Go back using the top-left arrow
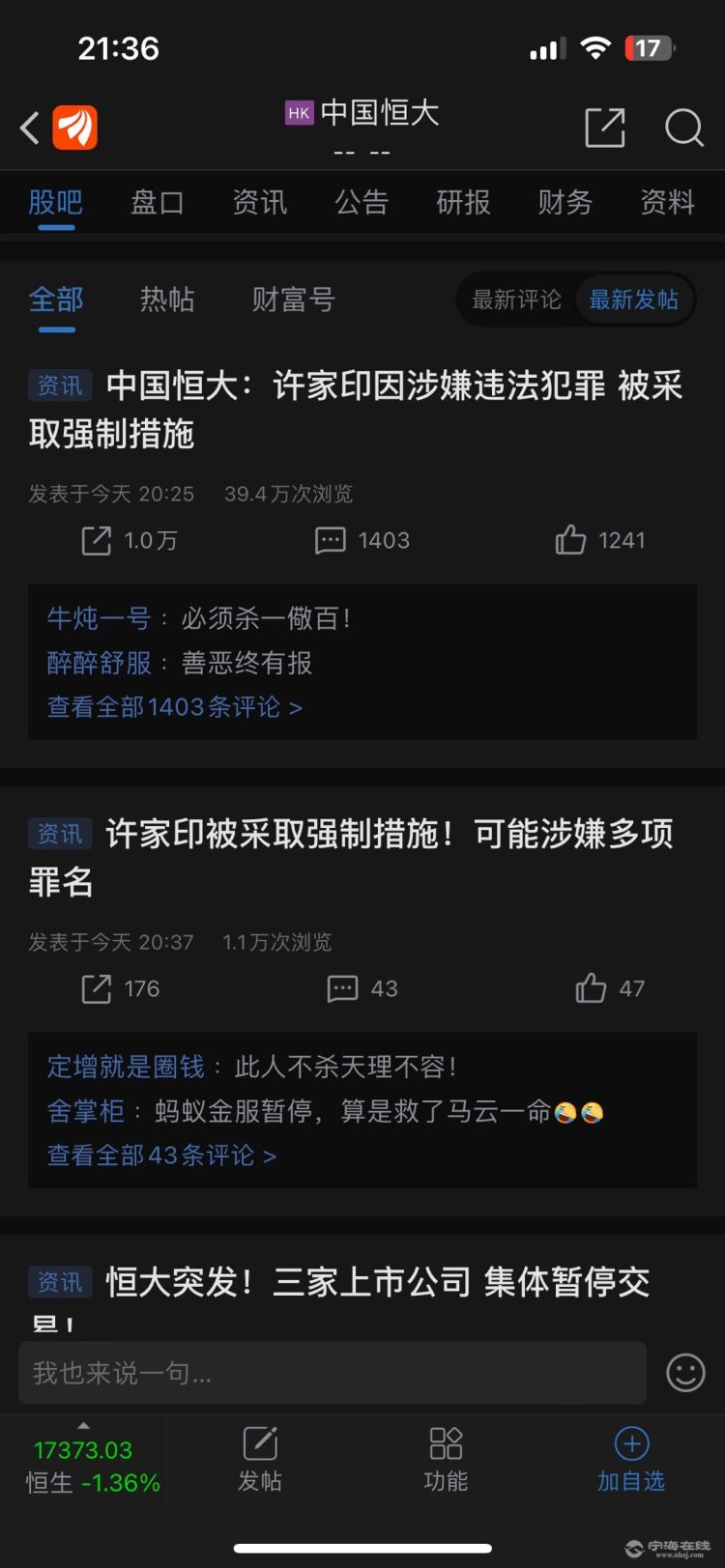725x1568 pixels. (30, 128)
